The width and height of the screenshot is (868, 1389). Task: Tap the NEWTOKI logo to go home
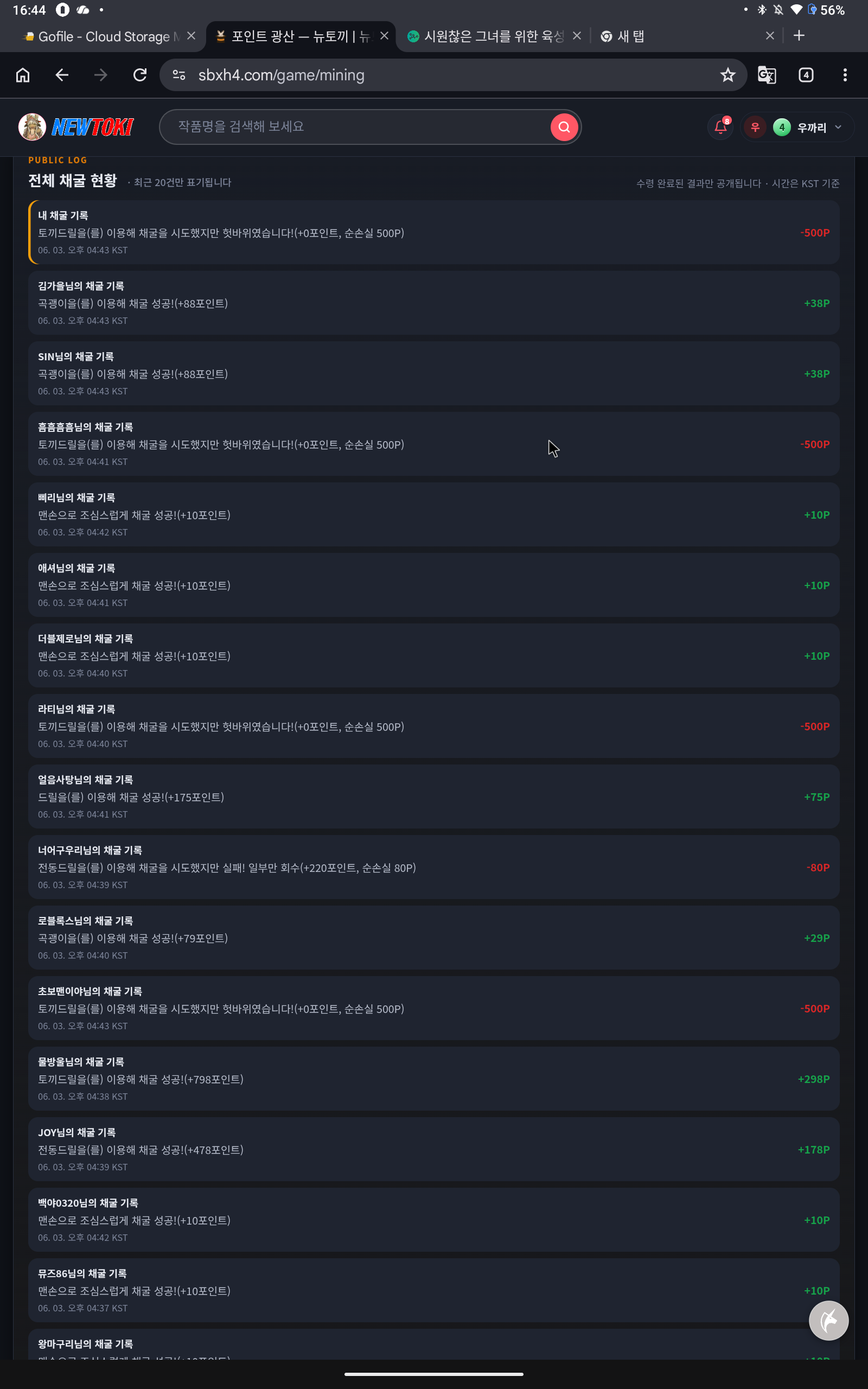[x=76, y=127]
